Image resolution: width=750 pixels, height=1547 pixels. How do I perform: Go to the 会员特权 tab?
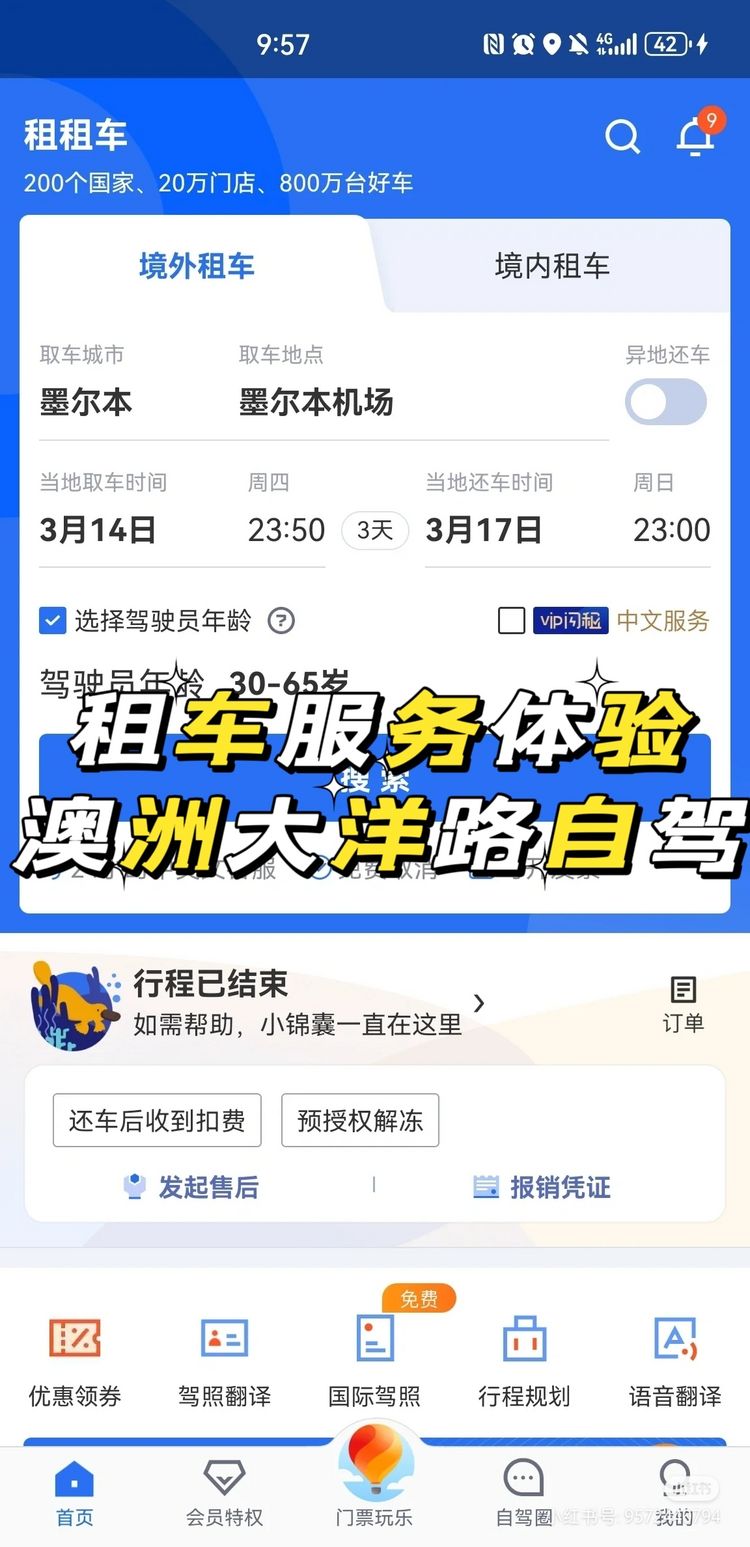224,1492
